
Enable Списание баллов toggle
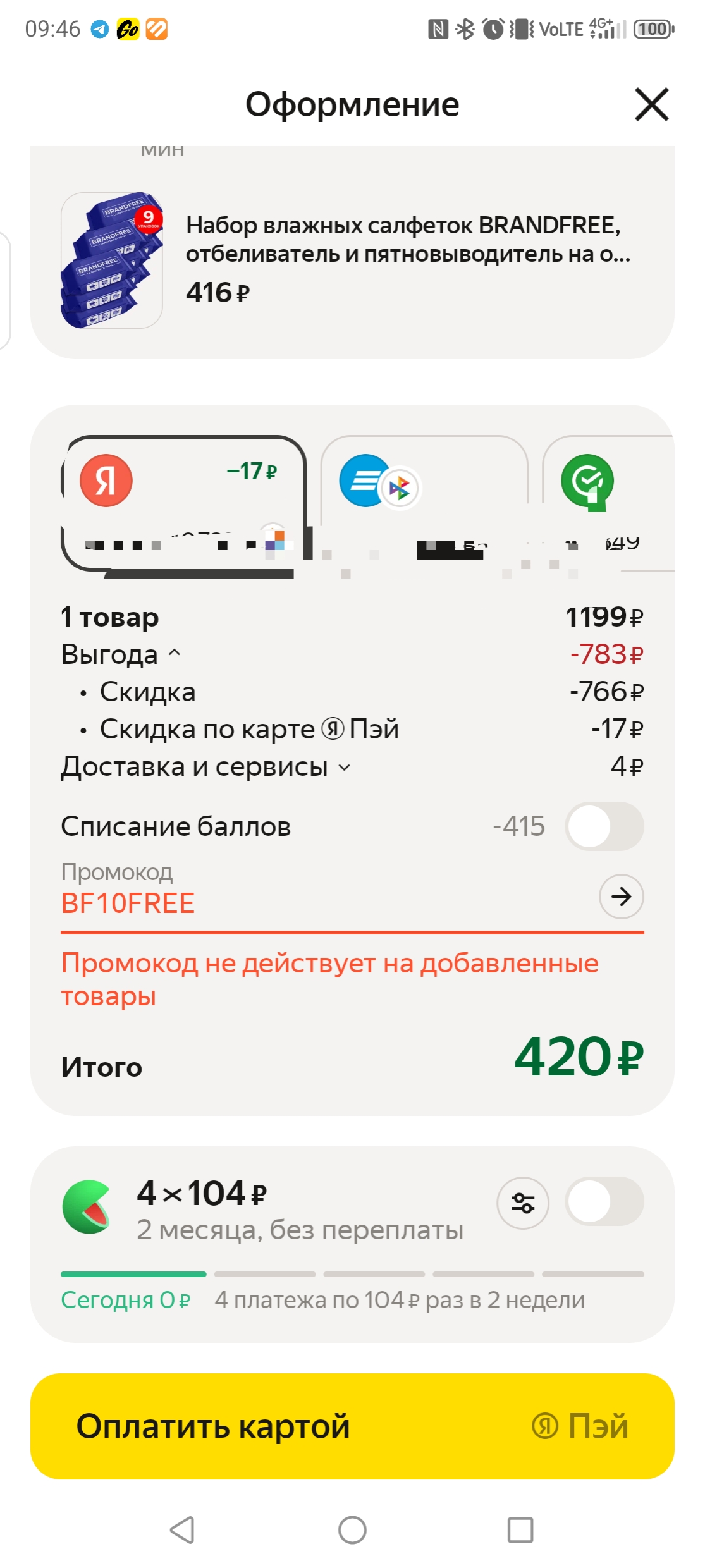(x=604, y=826)
